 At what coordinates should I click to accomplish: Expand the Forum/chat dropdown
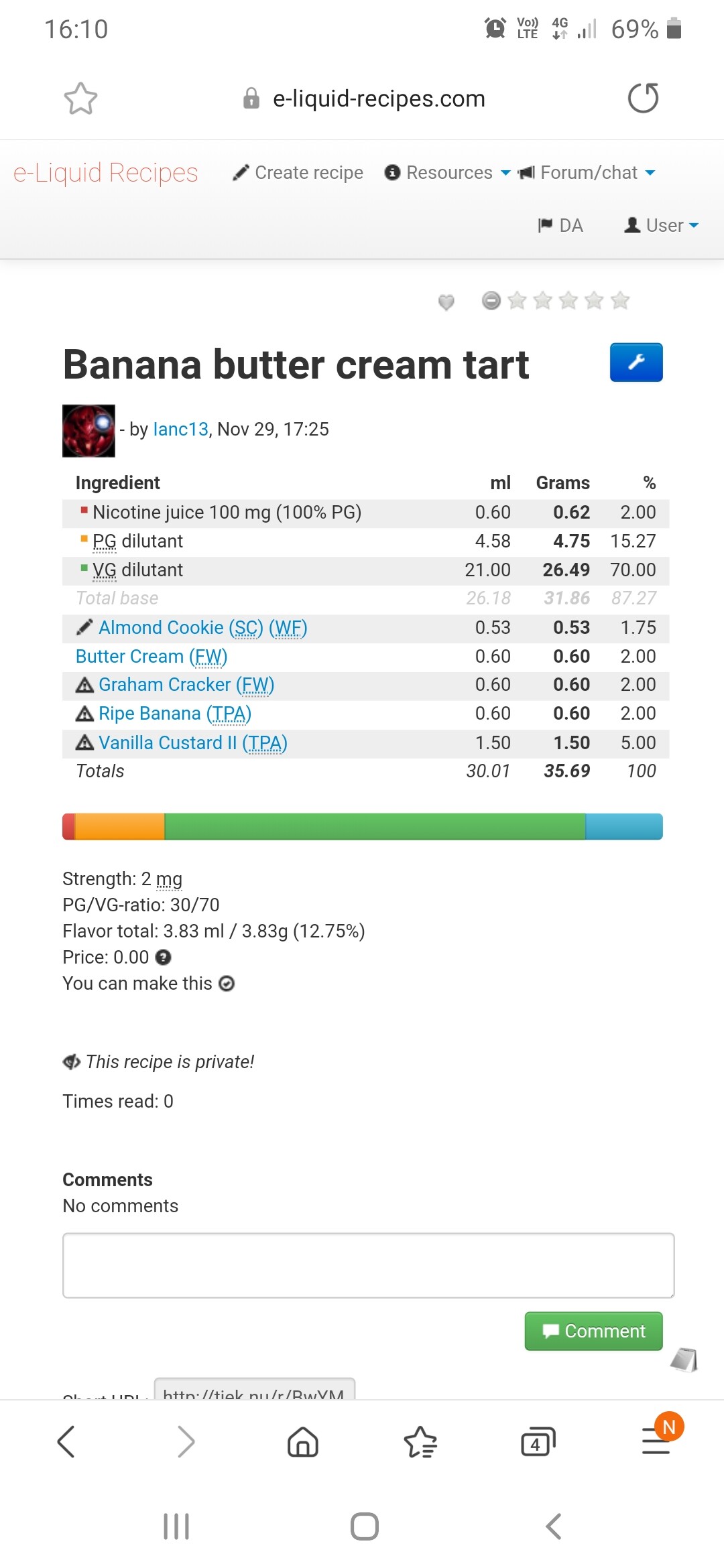[x=587, y=173]
